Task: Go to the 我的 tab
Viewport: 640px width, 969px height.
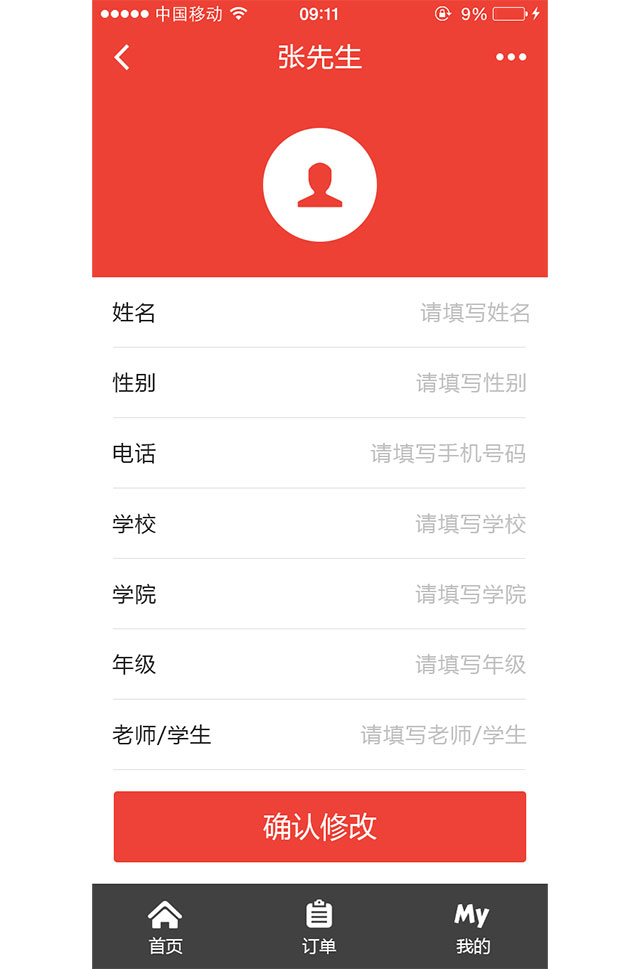Action: [x=472, y=927]
